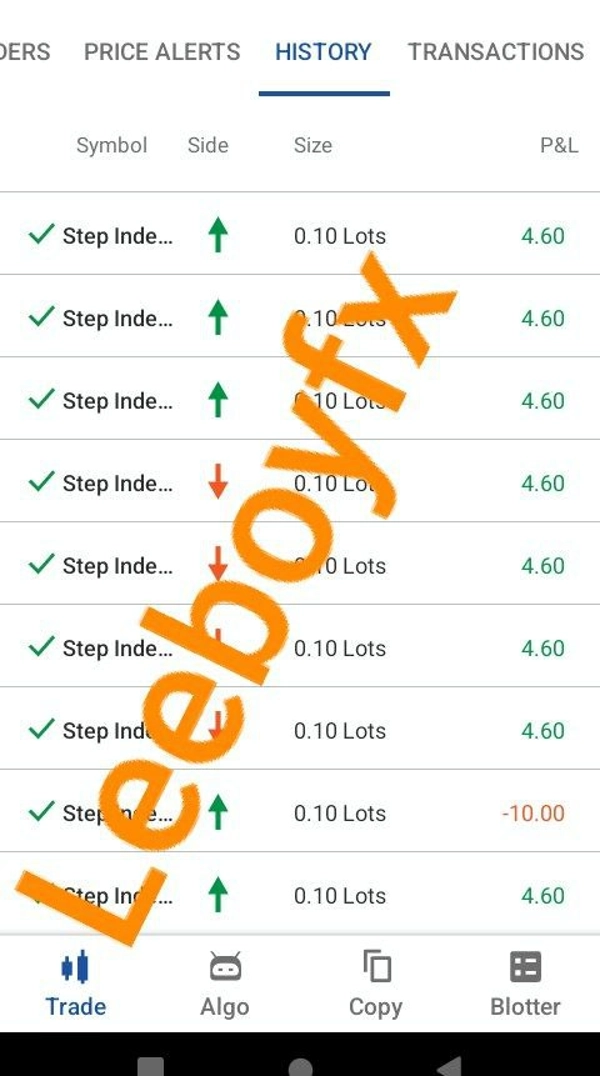Screen dimensions: 600x1076
Task: Switch to the Price Alerts tab
Action: (162, 52)
